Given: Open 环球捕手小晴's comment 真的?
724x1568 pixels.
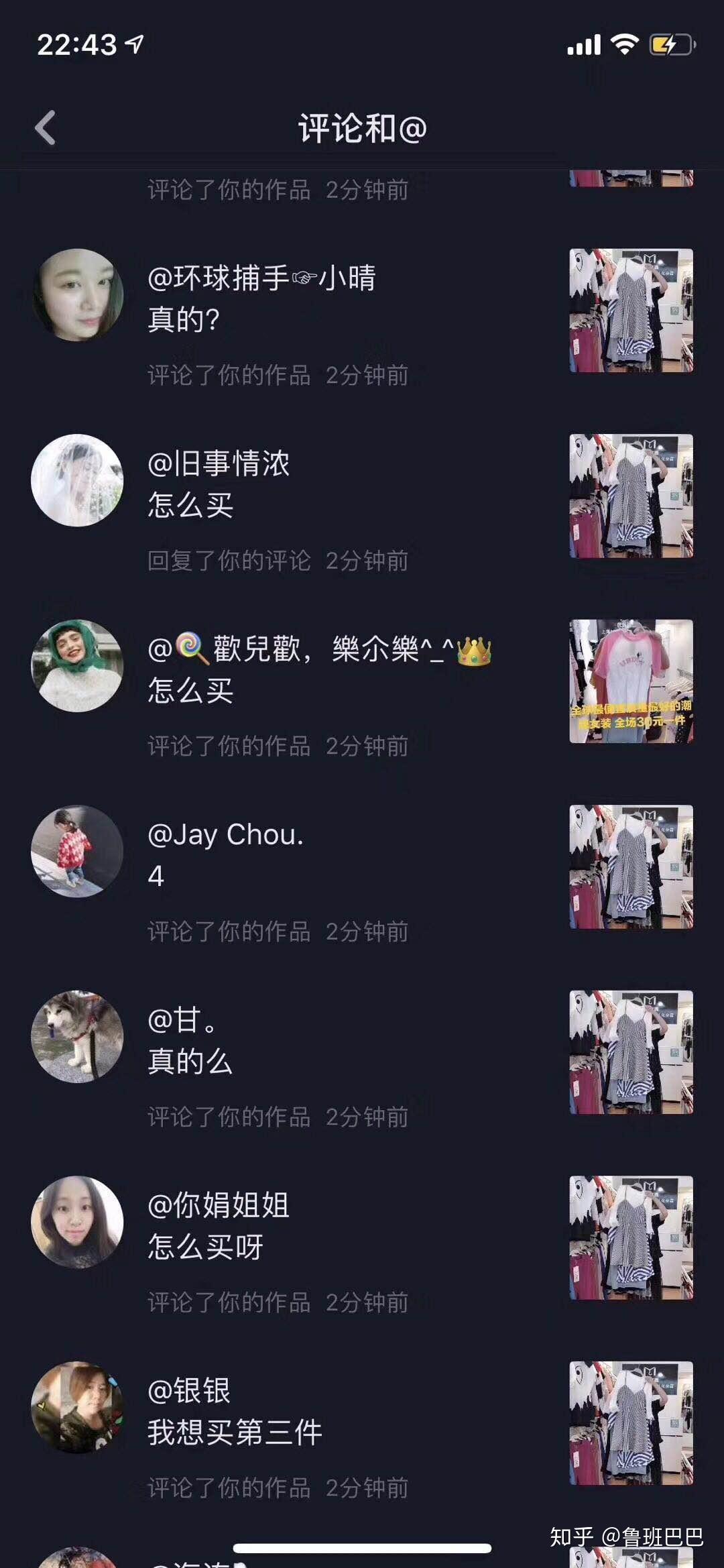Looking at the screenshot, I should tap(183, 319).
